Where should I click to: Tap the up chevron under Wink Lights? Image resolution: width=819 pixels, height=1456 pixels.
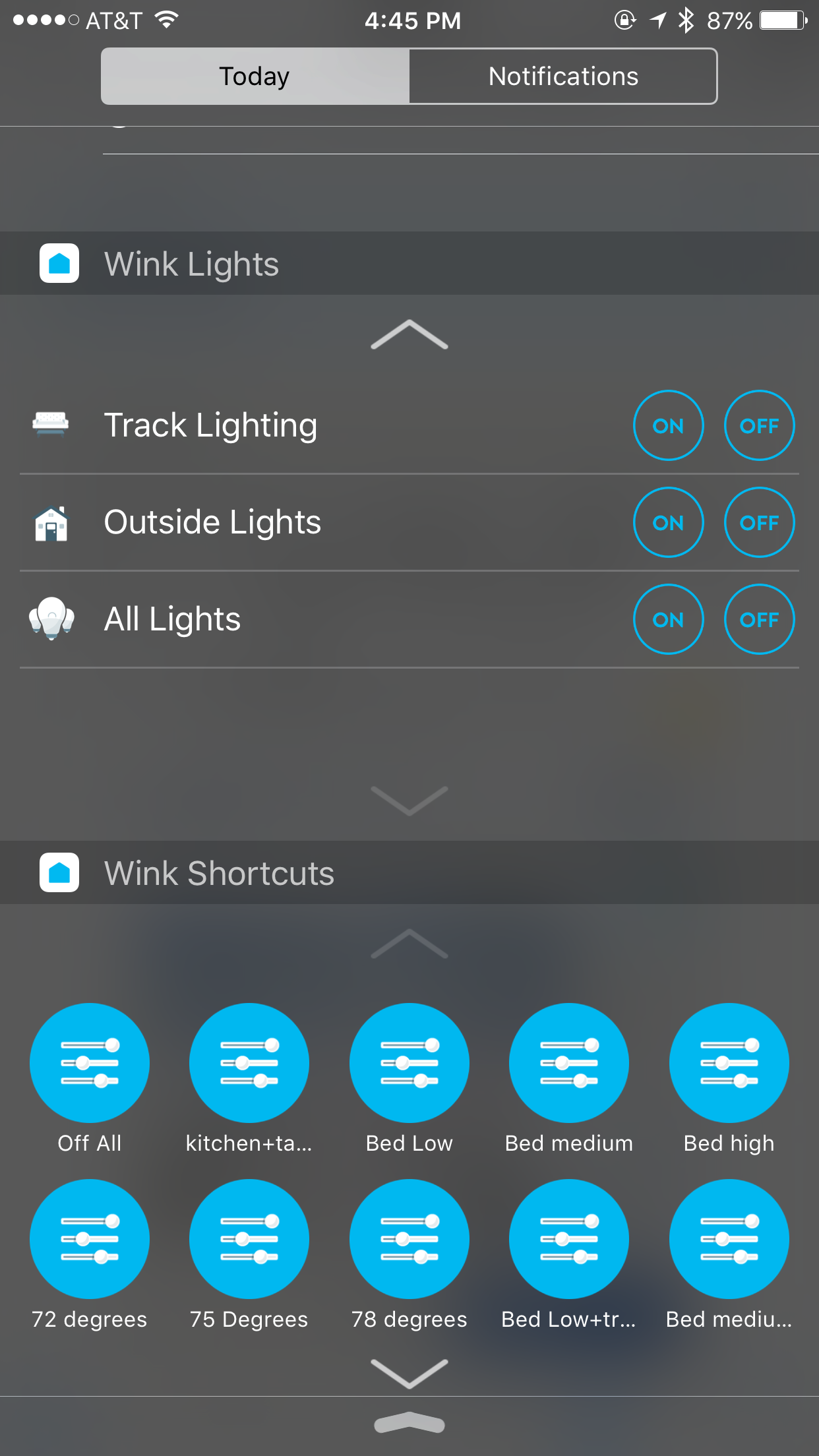pos(409,334)
